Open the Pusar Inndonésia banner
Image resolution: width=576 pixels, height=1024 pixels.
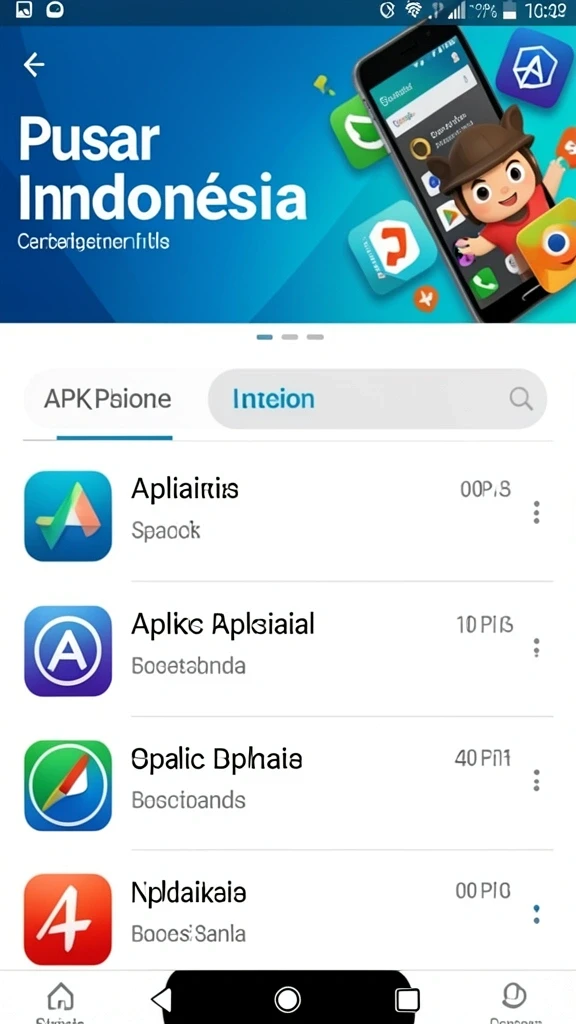point(288,174)
